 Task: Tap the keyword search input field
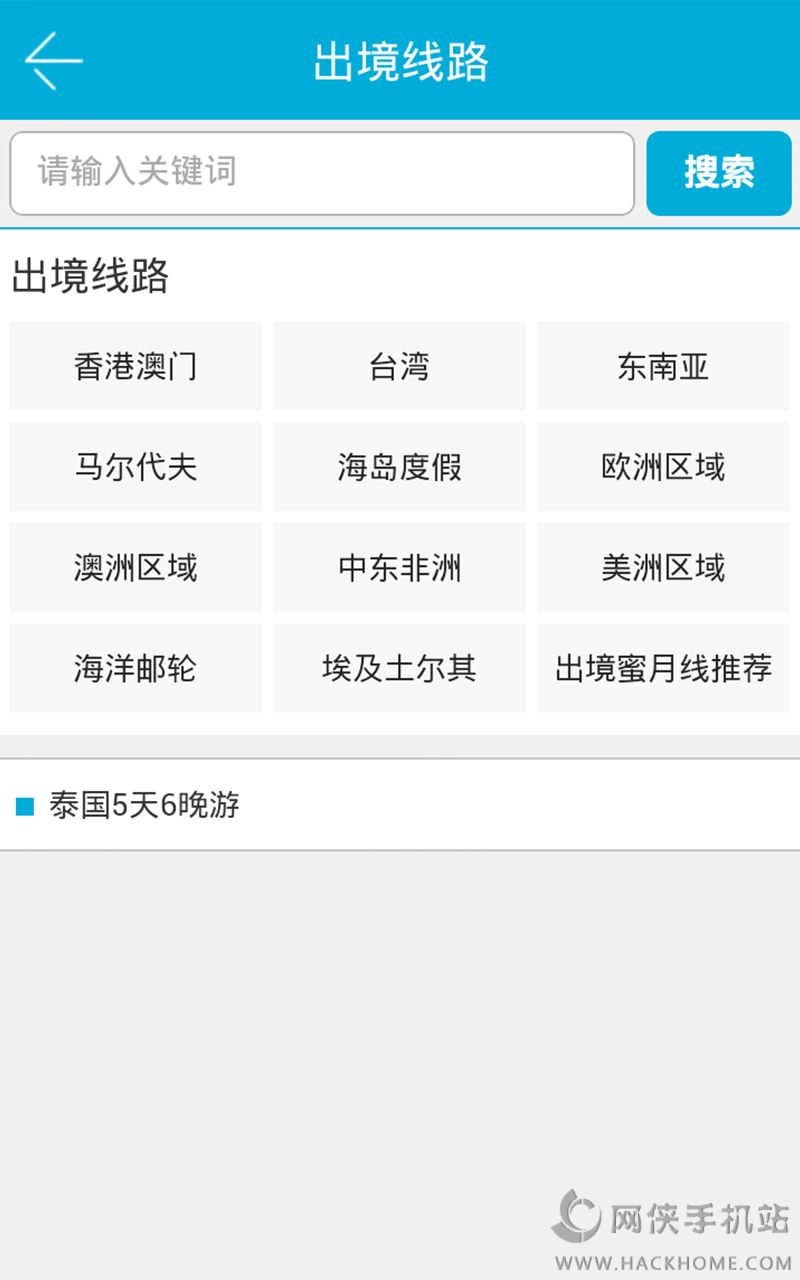click(322, 173)
